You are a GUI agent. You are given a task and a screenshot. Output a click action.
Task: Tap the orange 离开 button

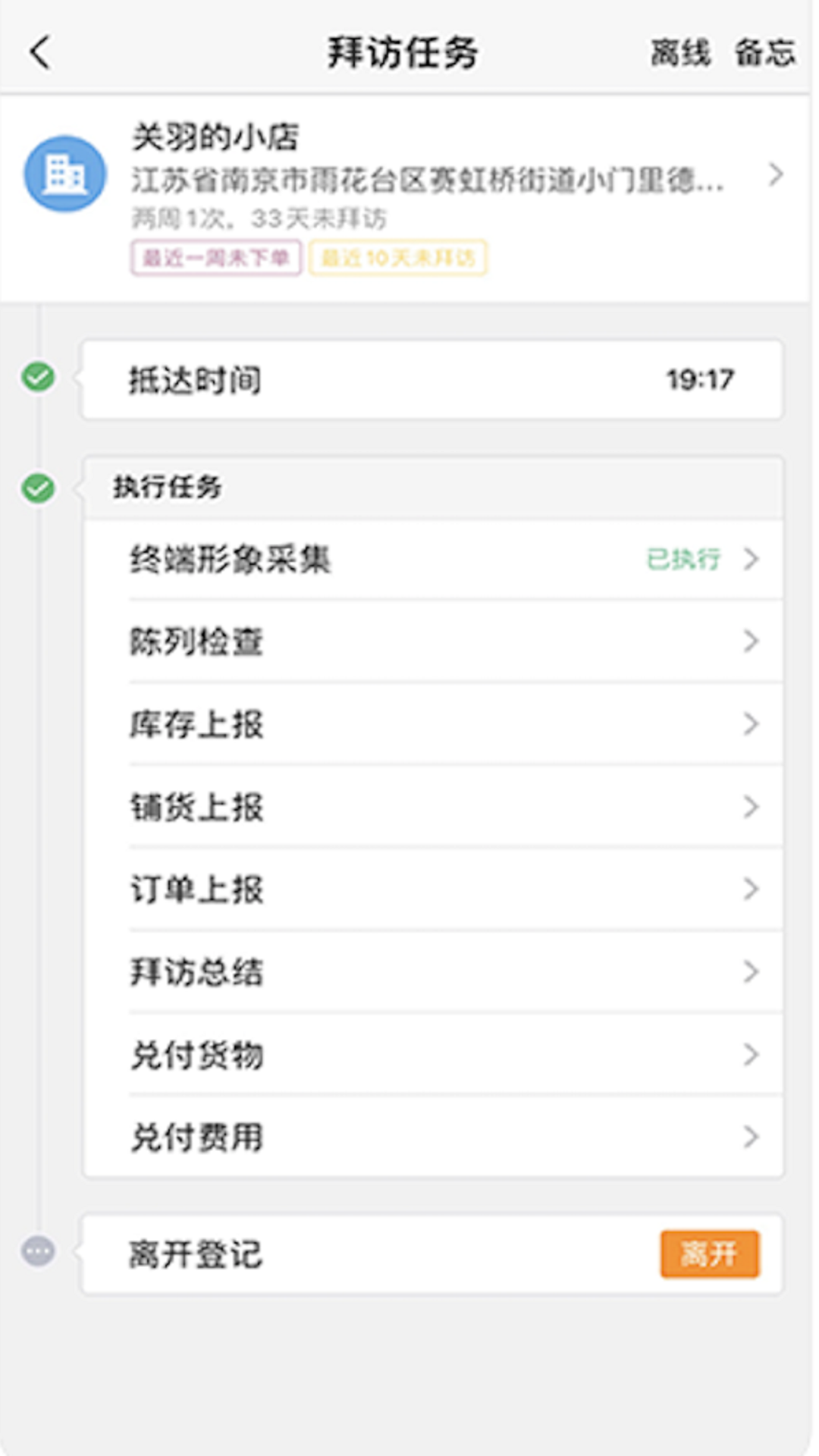tap(709, 1254)
